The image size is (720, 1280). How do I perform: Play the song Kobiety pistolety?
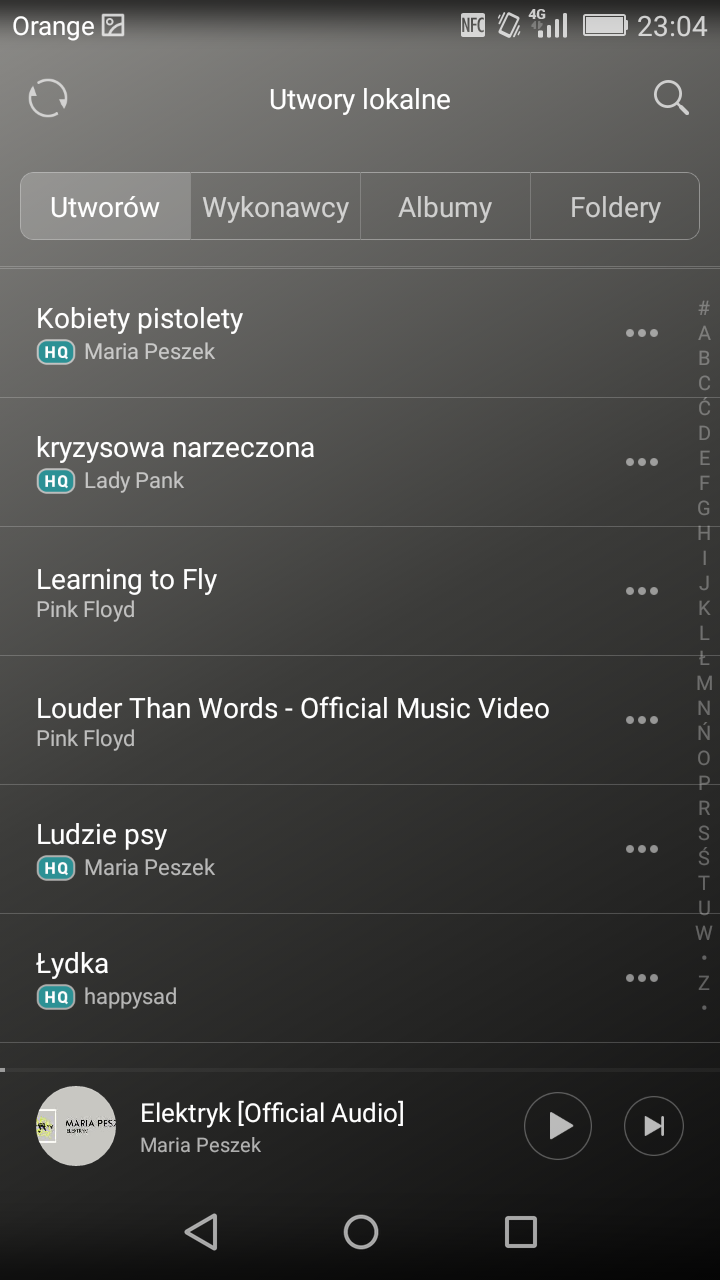(300, 333)
